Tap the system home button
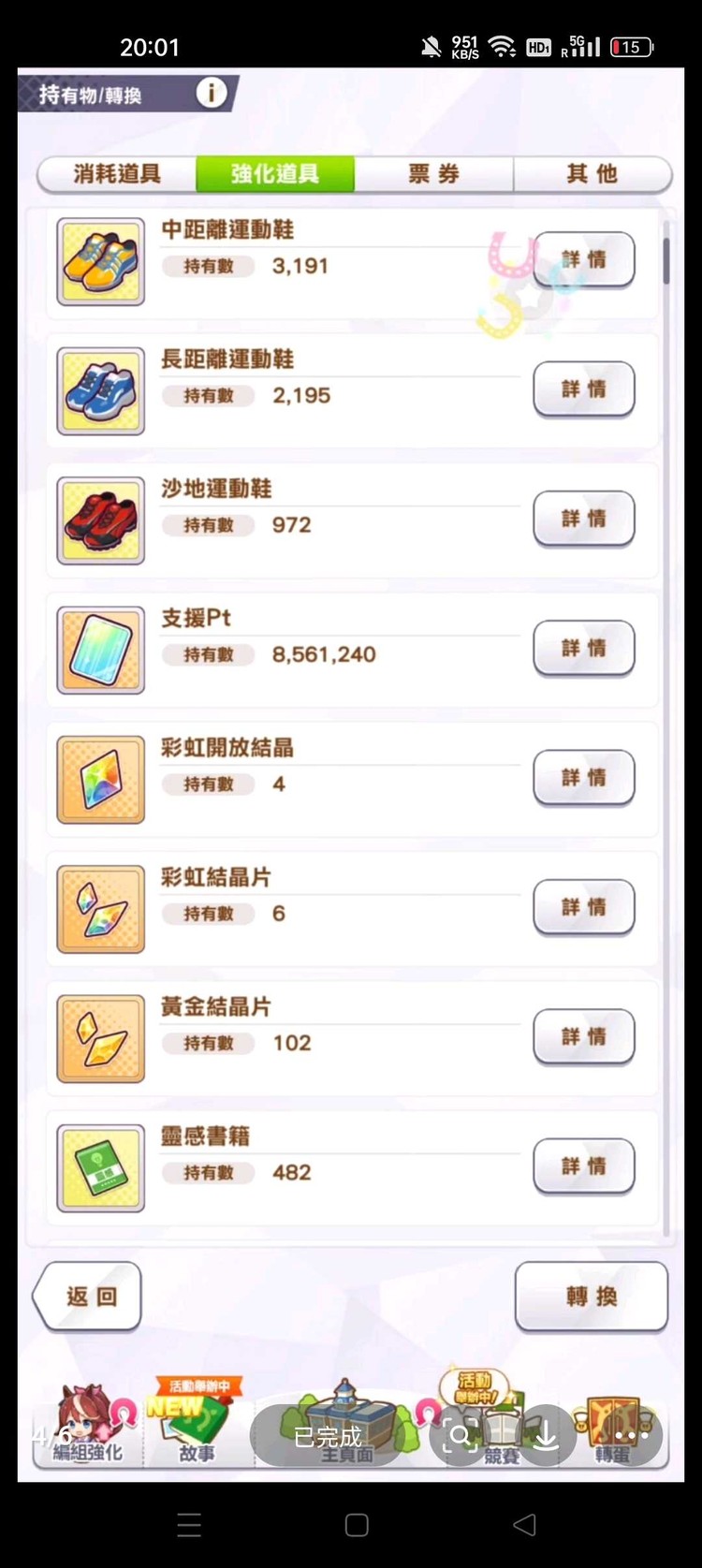The image size is (702, 1568). pyautogui.click(x=357, y=1525)
